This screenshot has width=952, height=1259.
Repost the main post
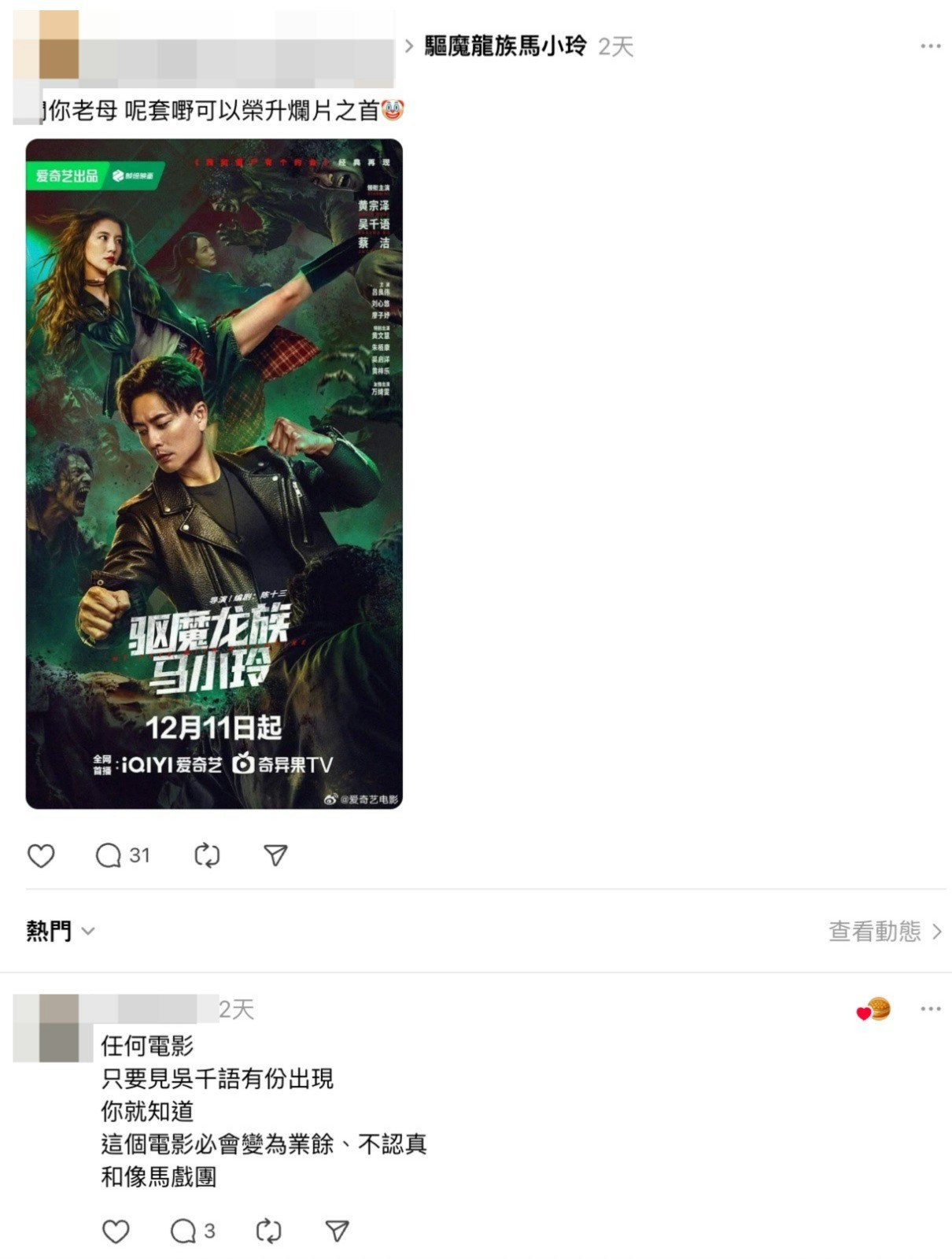(207, 855)
